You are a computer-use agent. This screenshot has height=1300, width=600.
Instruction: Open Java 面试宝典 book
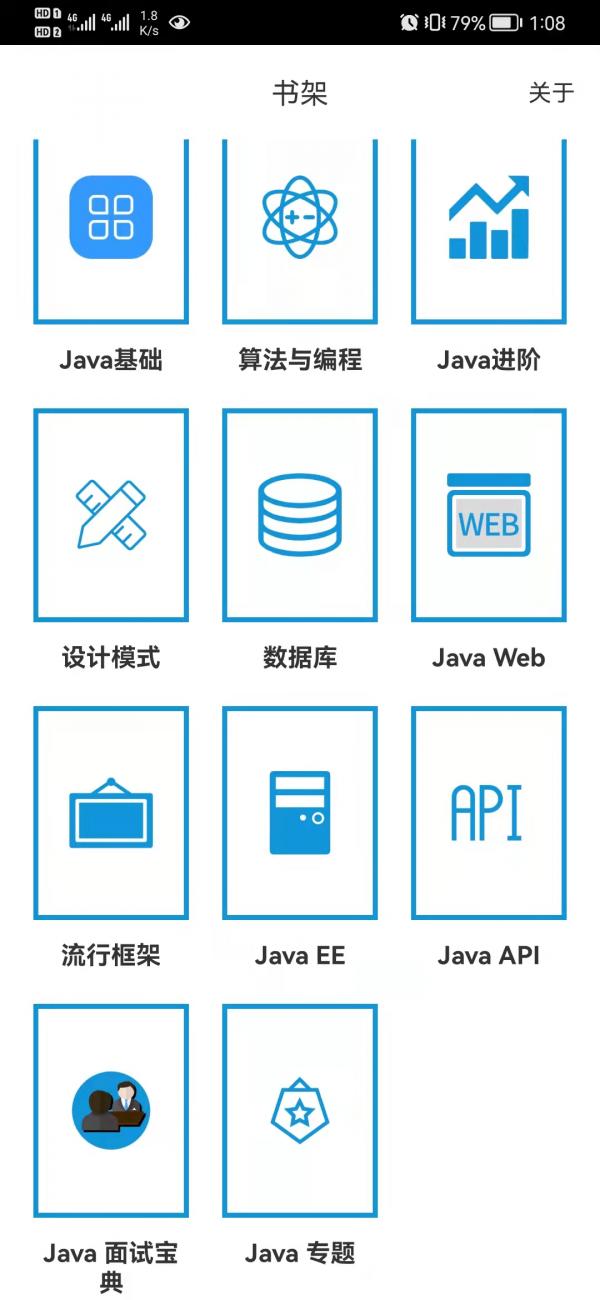pyautogui.click(x=111, y=1110)
